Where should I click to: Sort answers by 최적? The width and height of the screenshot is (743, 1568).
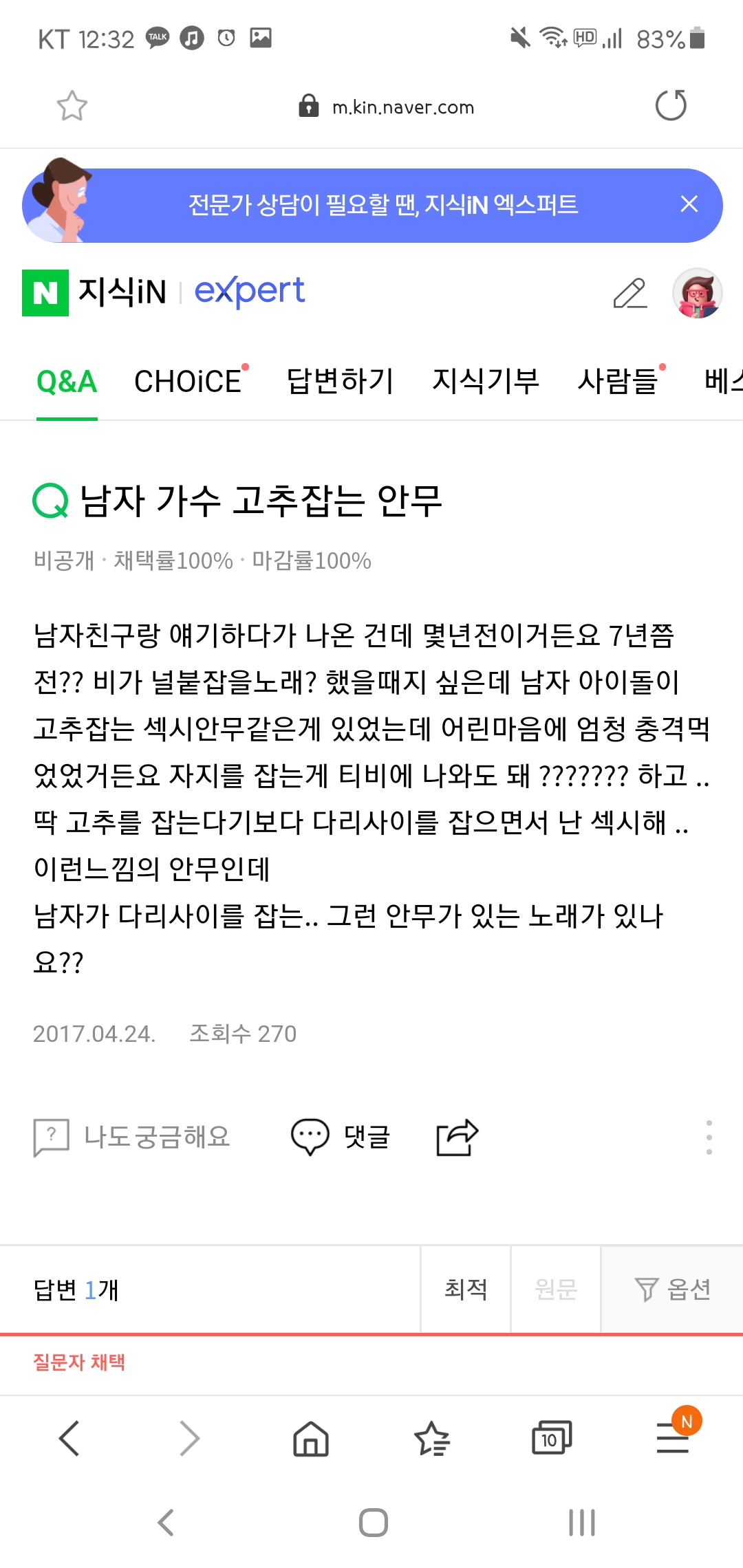(466, 1289)
